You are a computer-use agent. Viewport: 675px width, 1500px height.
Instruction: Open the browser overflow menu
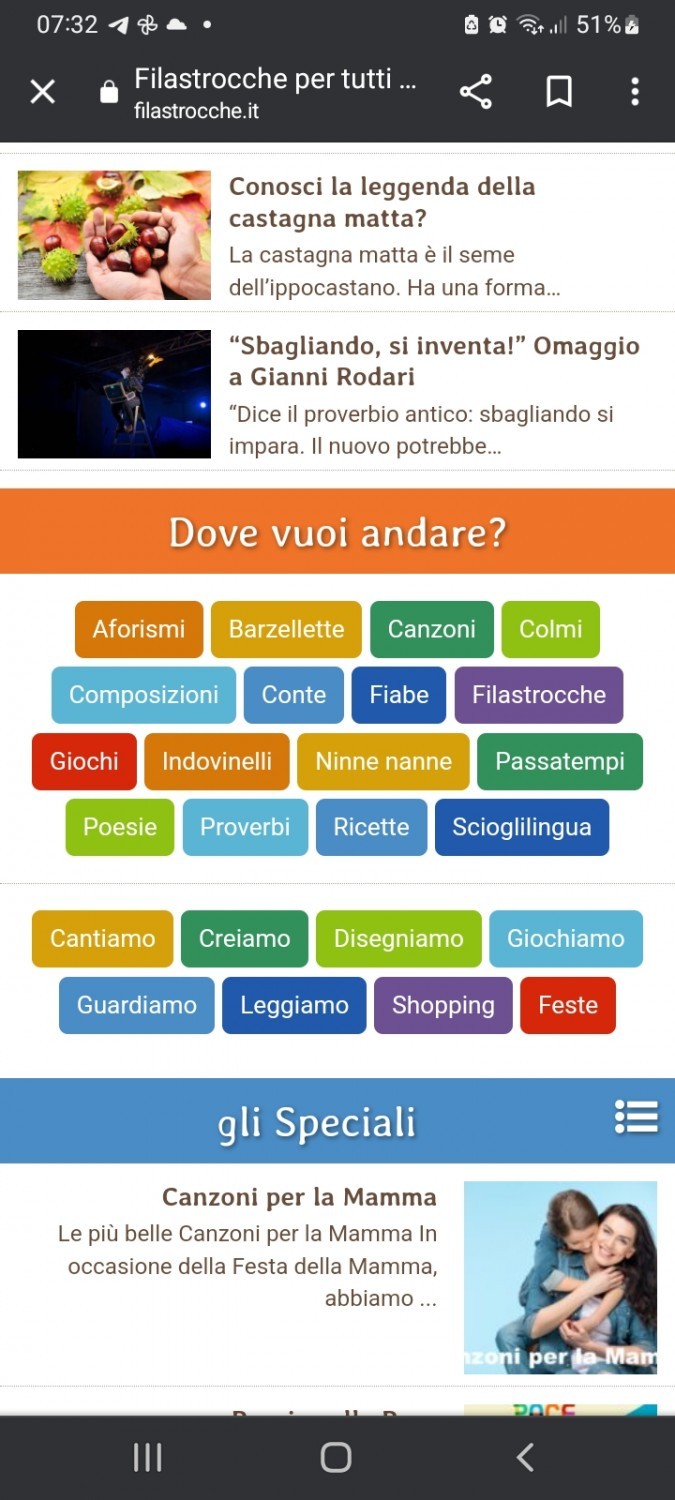click(634, 92)
